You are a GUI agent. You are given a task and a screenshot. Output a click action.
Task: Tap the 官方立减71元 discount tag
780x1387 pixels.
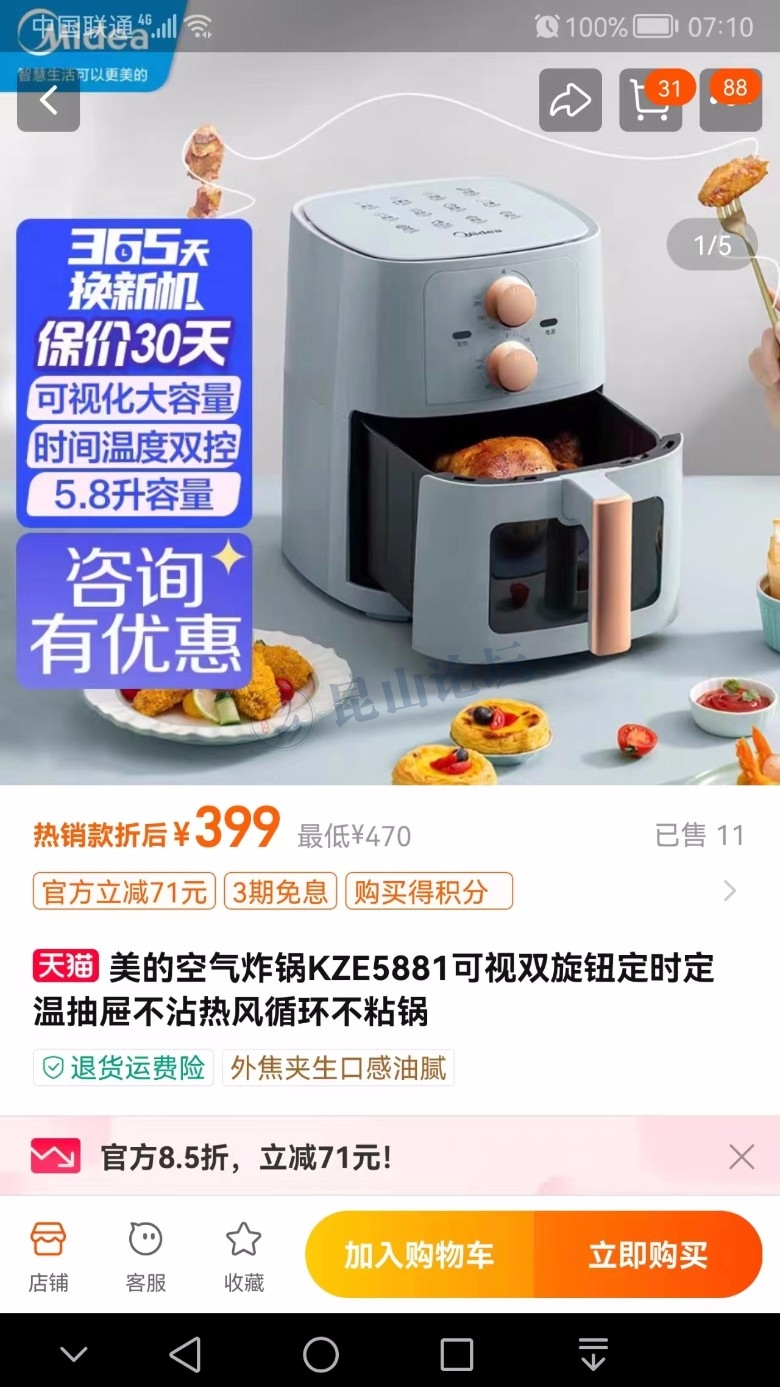tap(125, 891)
